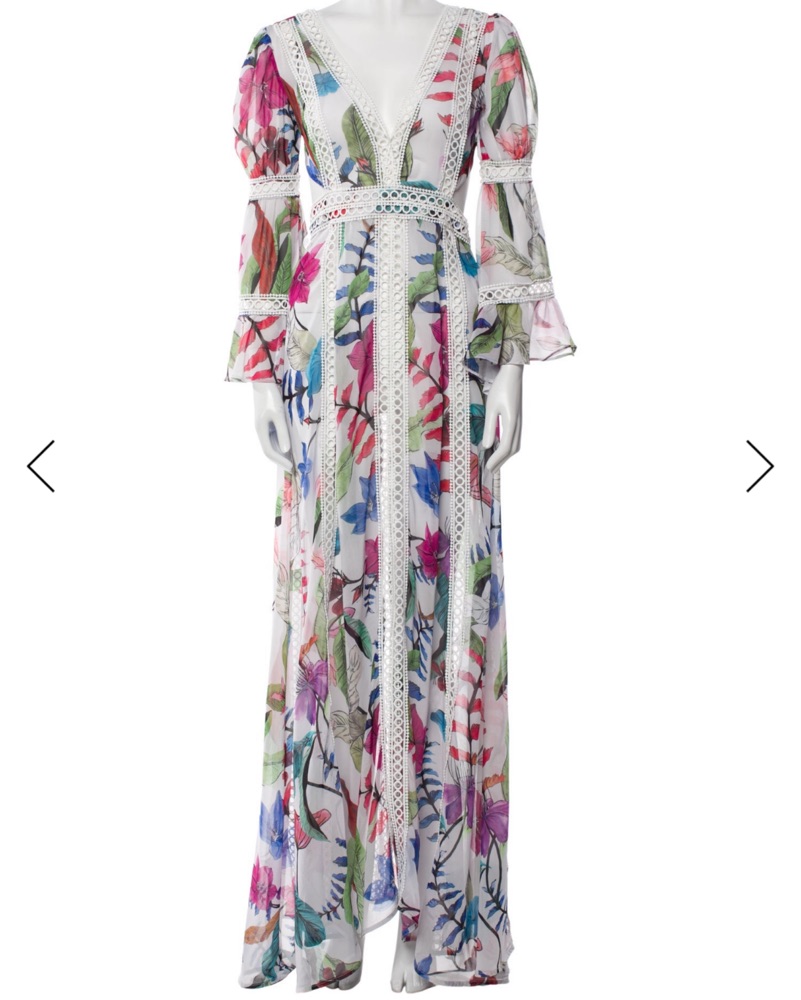Go to the previous product image

41,466
